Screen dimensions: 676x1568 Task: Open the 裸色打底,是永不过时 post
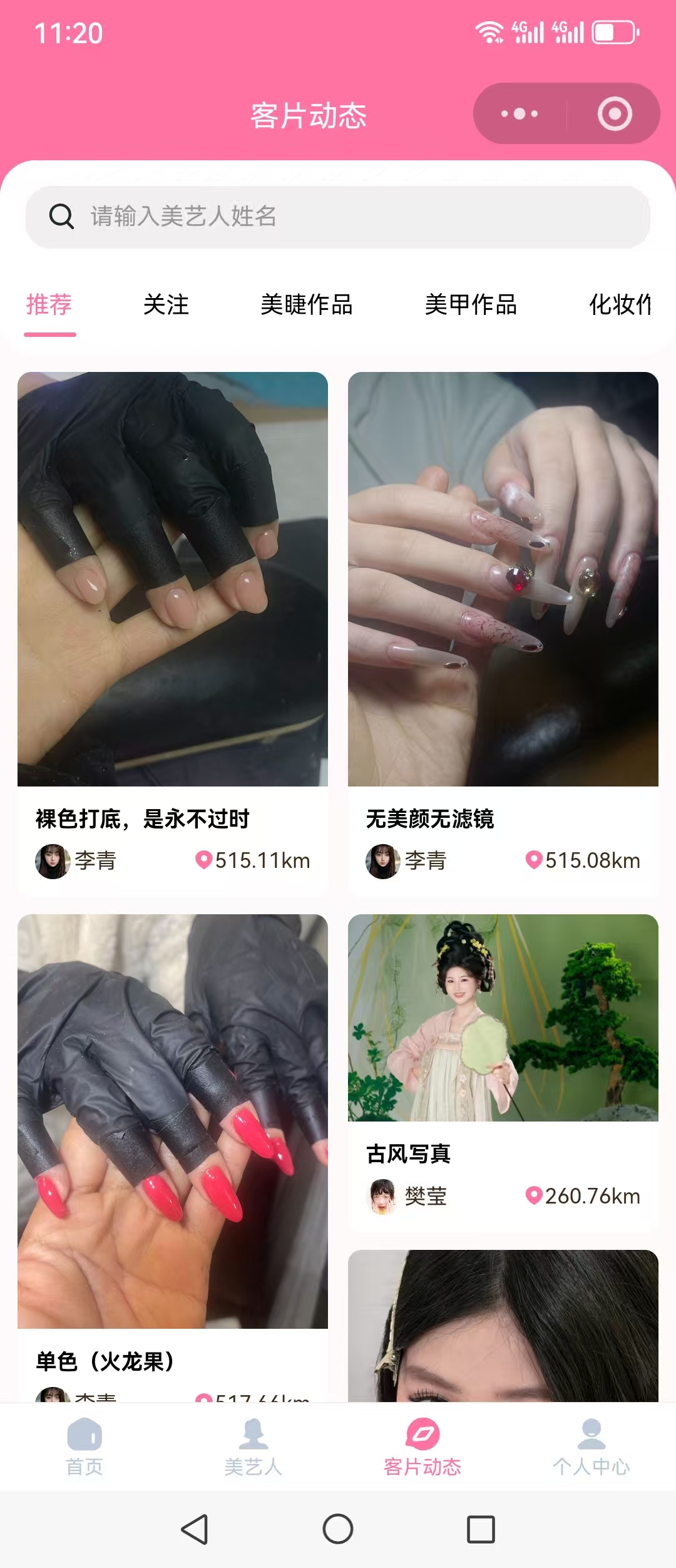pyautogui.click(x=173, y=579)
